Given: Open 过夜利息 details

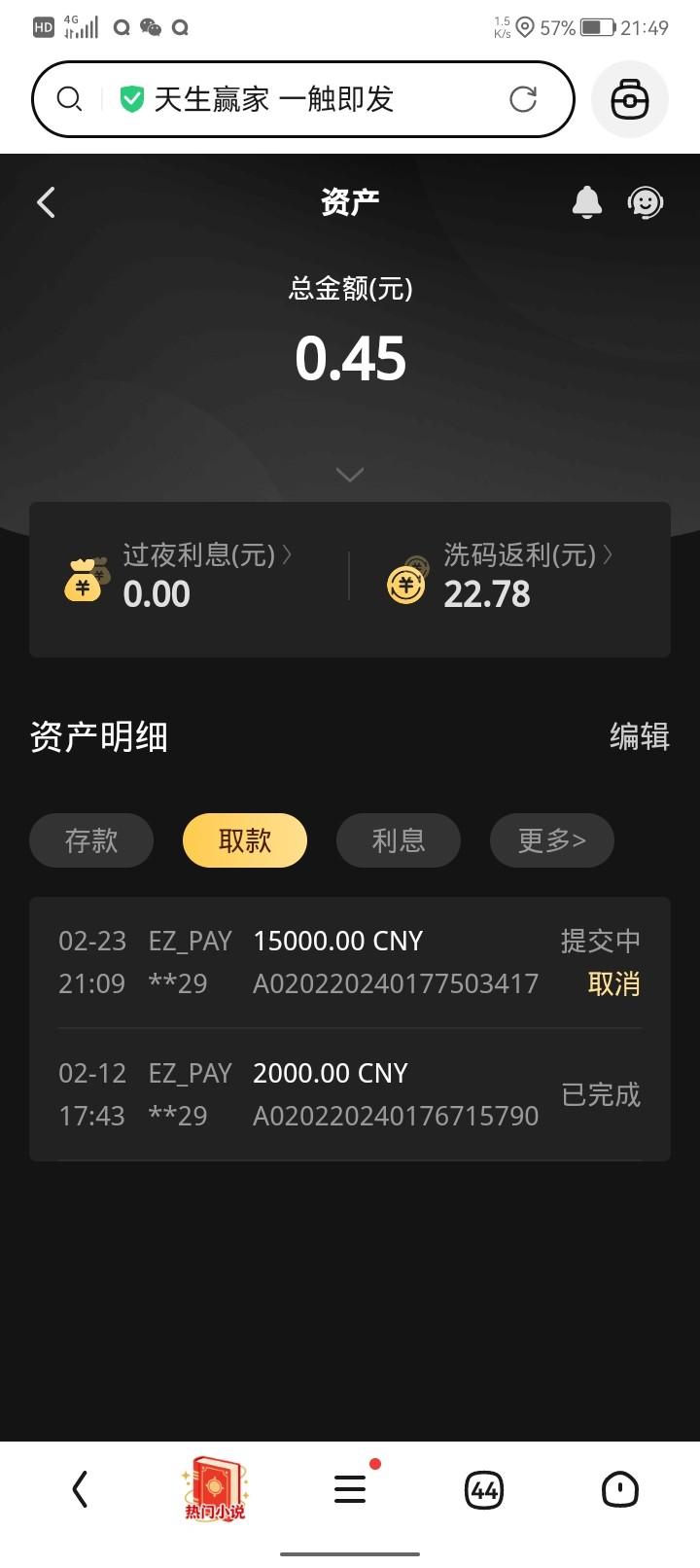Looking at the screenshot, I should pyautogui.click(x=206, y=555).
